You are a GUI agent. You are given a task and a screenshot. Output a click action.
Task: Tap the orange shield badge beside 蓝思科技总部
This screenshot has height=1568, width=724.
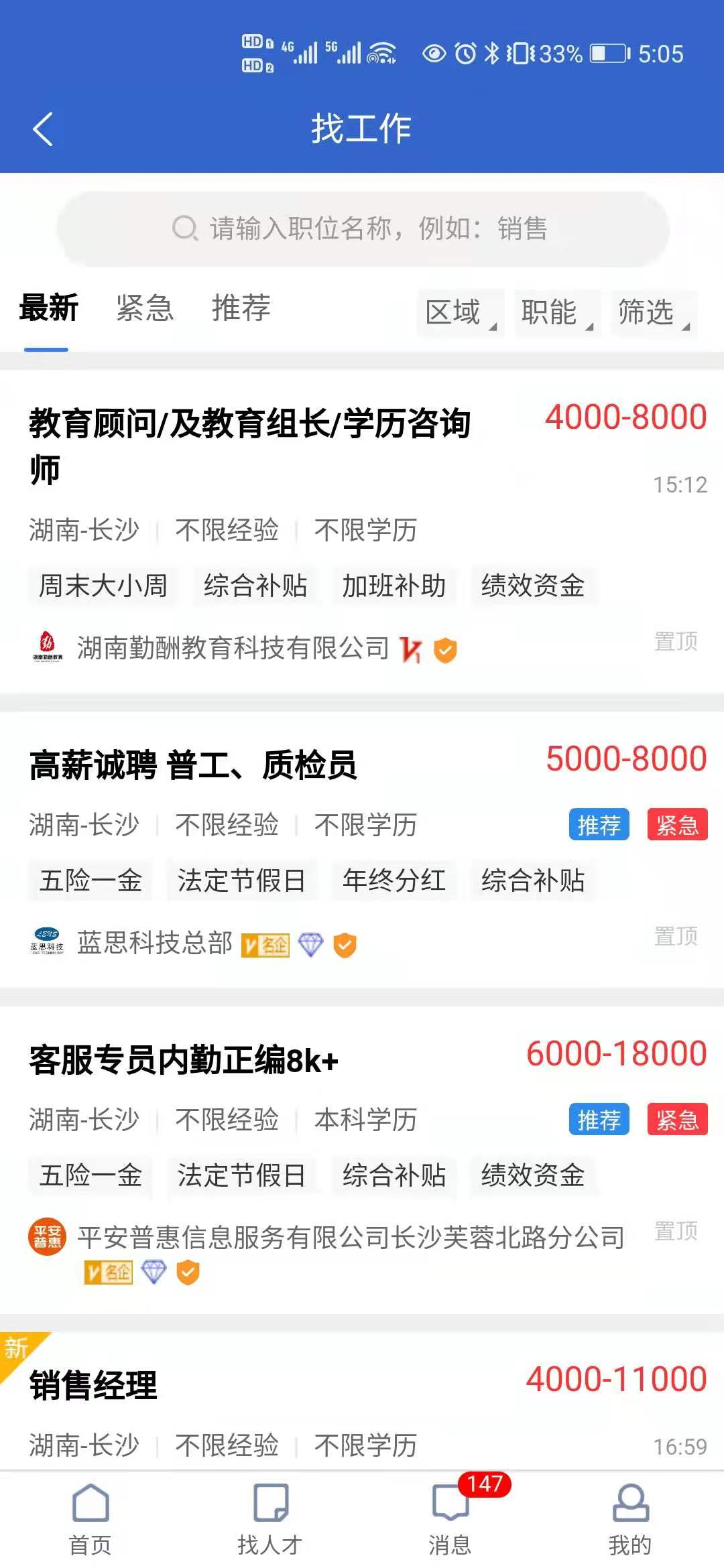tap(344, 945)
